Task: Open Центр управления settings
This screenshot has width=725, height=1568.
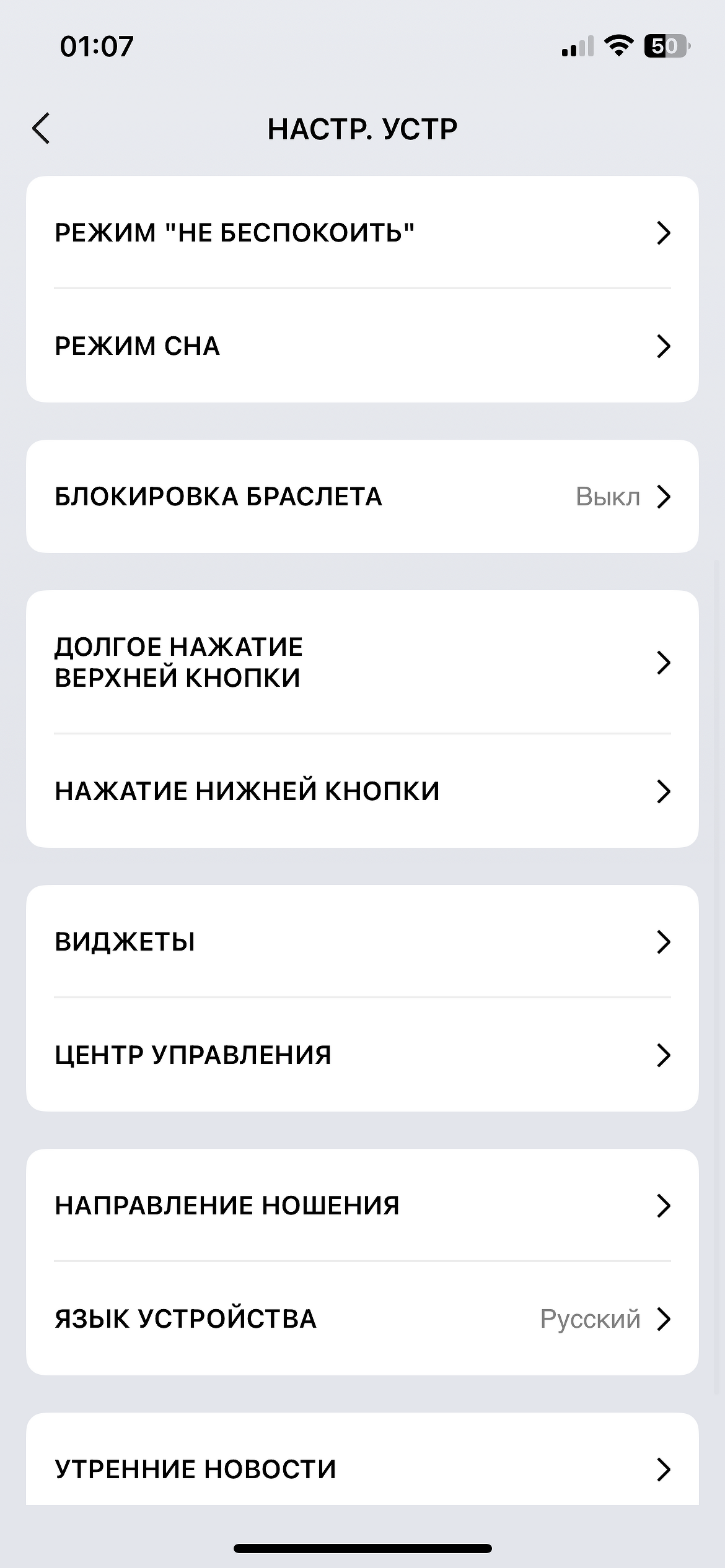Action: point(362,1055)
